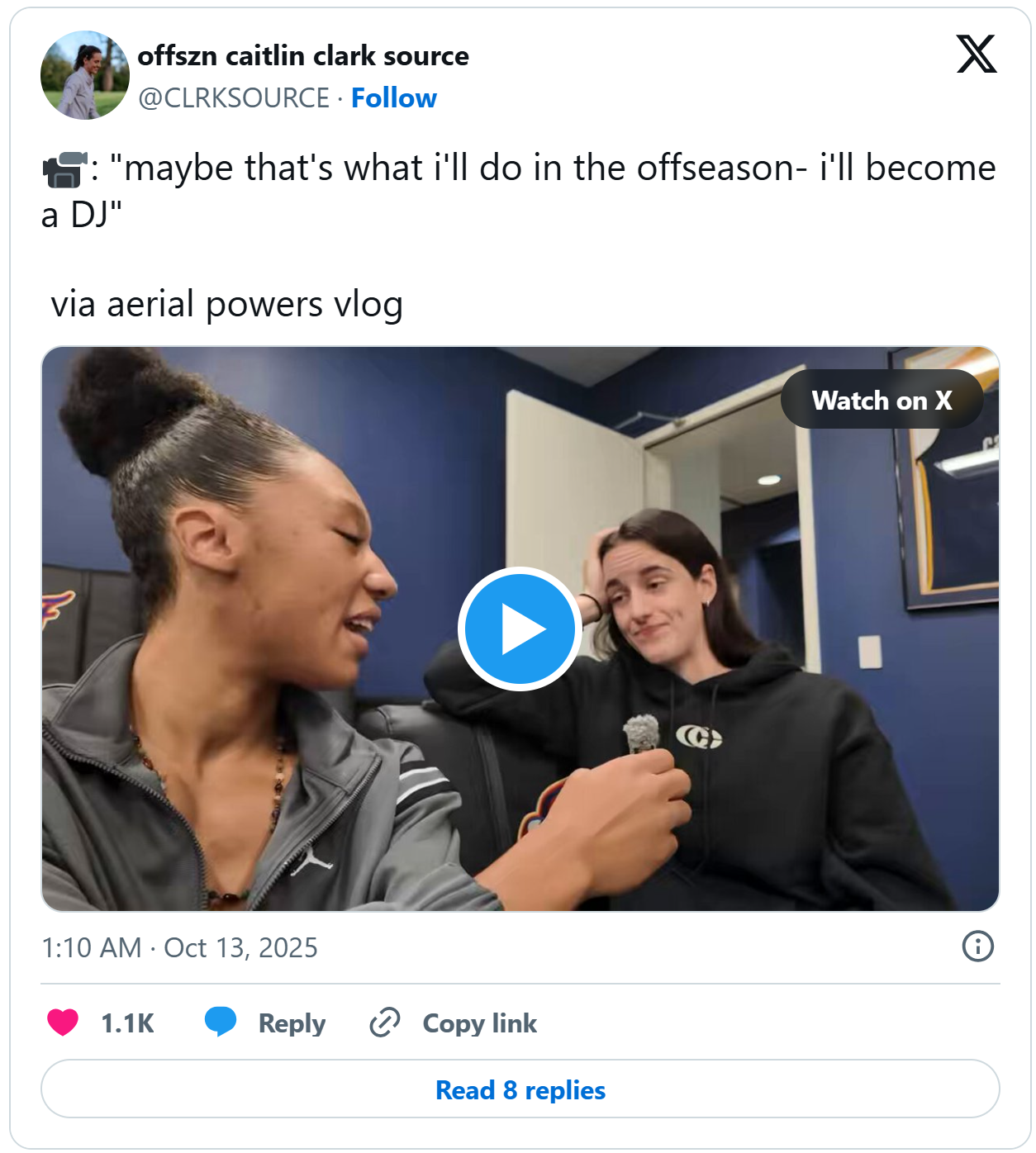
Task: Read 8 replies
Action: (520, 1089)
